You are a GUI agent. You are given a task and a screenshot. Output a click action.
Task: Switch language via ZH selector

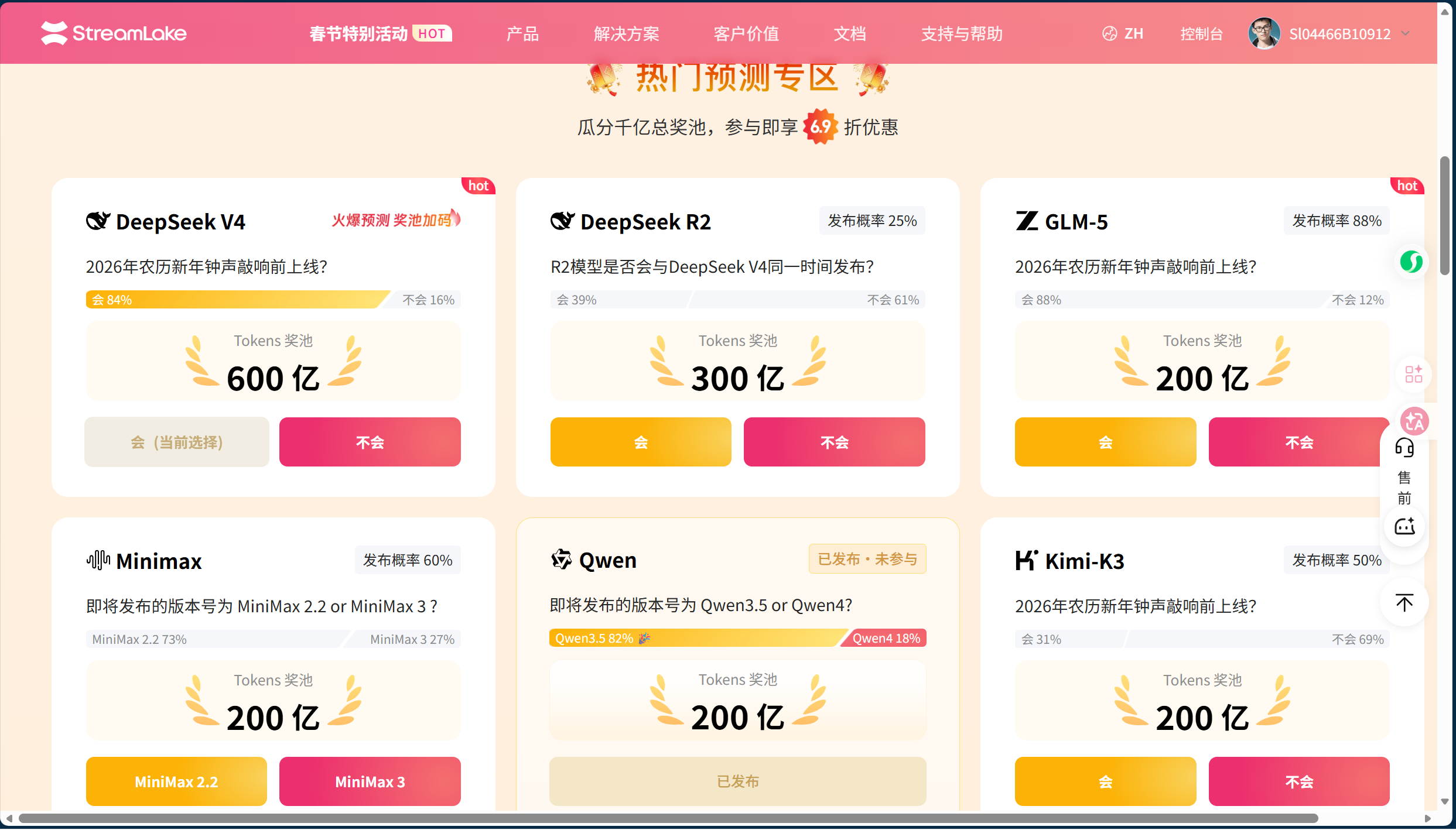[1123, 34]
